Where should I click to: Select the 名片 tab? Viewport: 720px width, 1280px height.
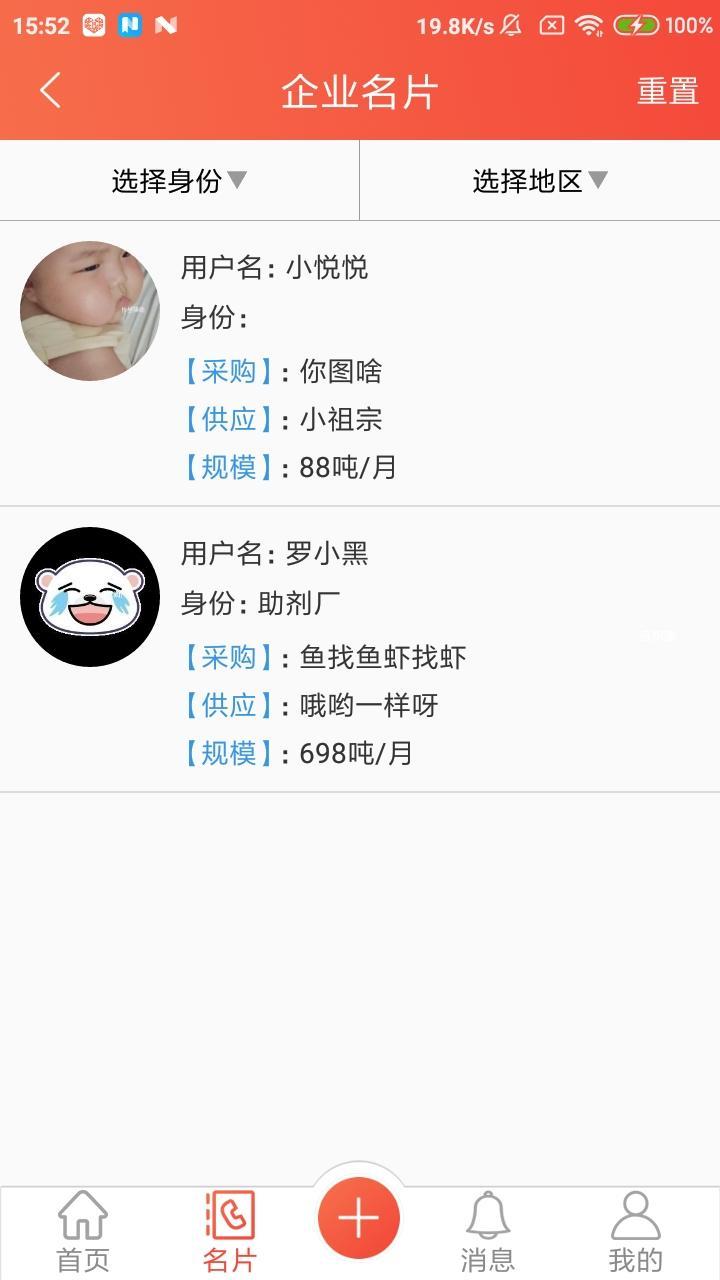click(230, 1232)
